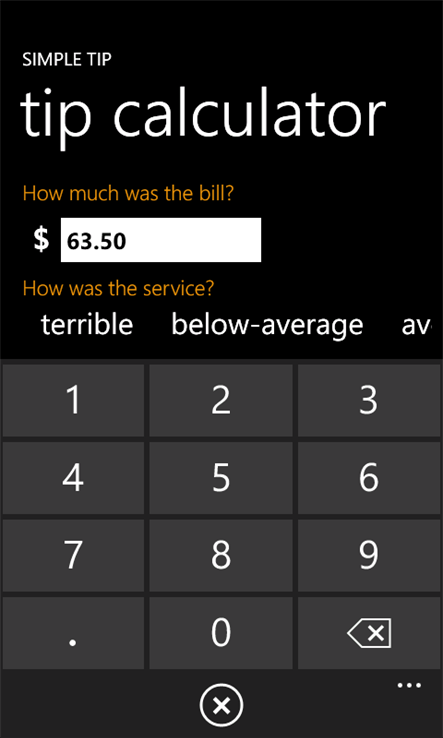Tap the 3 key

(x=369, y=401)
